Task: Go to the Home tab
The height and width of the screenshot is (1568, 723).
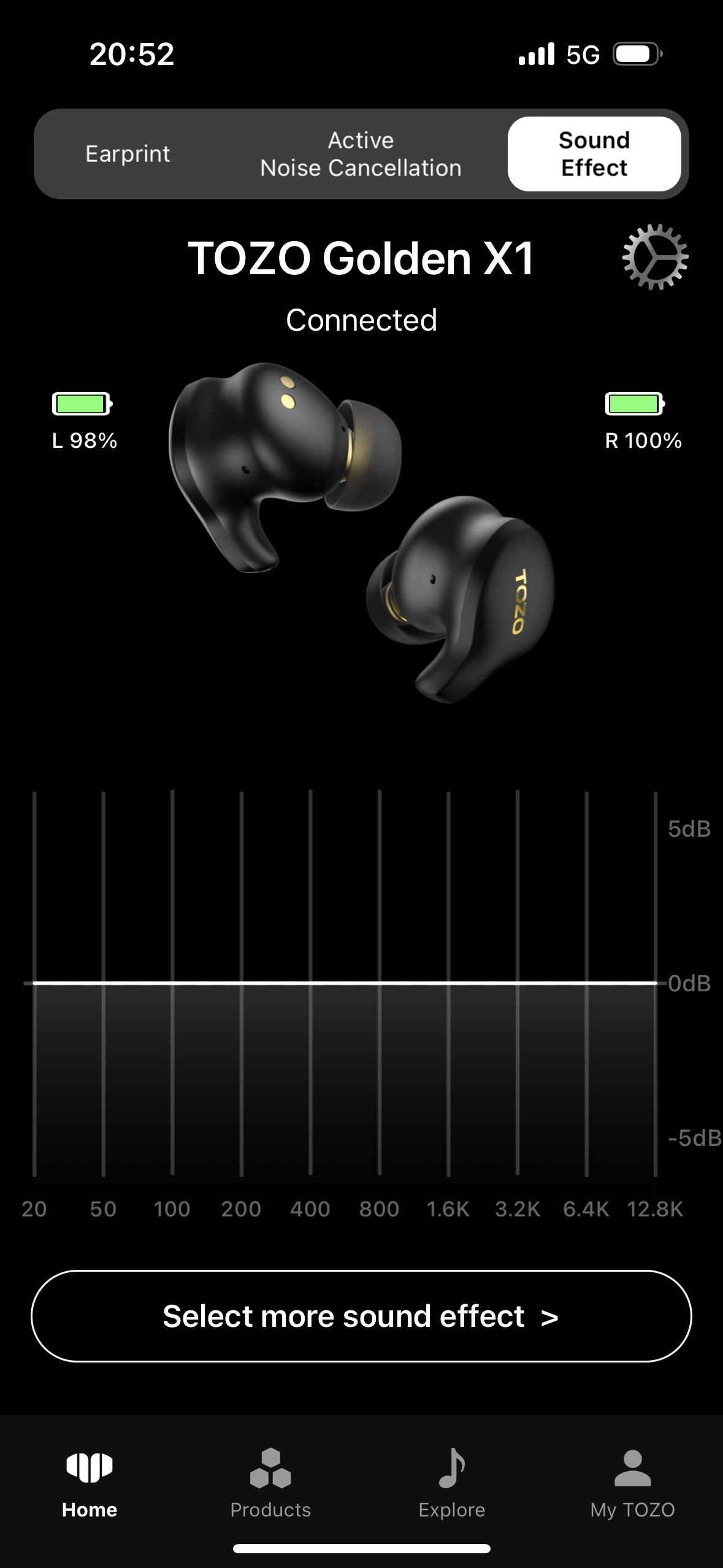Action: [90, 1483]
